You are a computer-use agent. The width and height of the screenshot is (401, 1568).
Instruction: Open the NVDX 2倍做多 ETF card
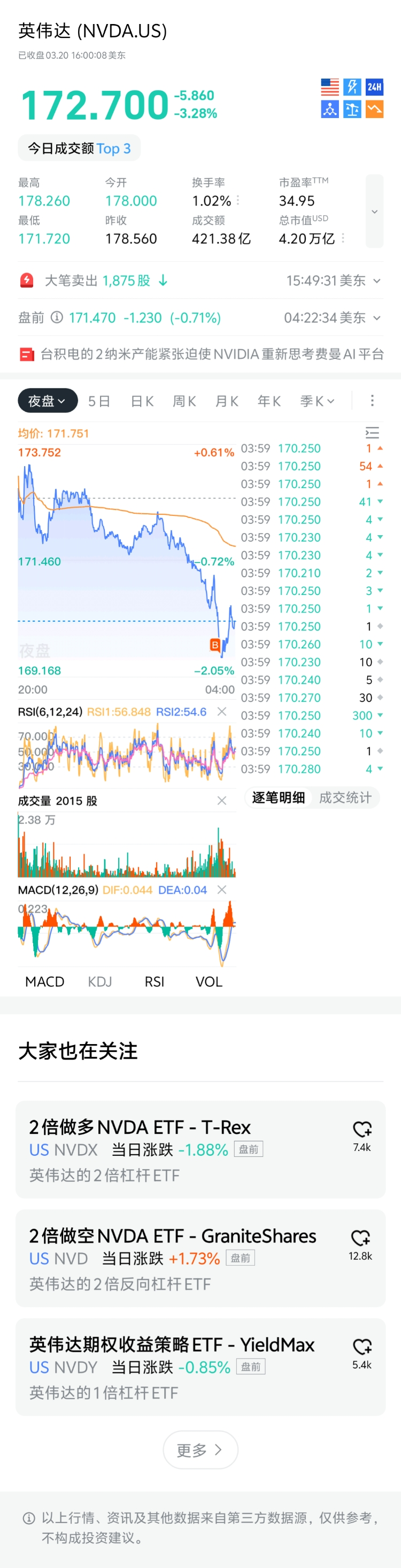point(183,1149)
